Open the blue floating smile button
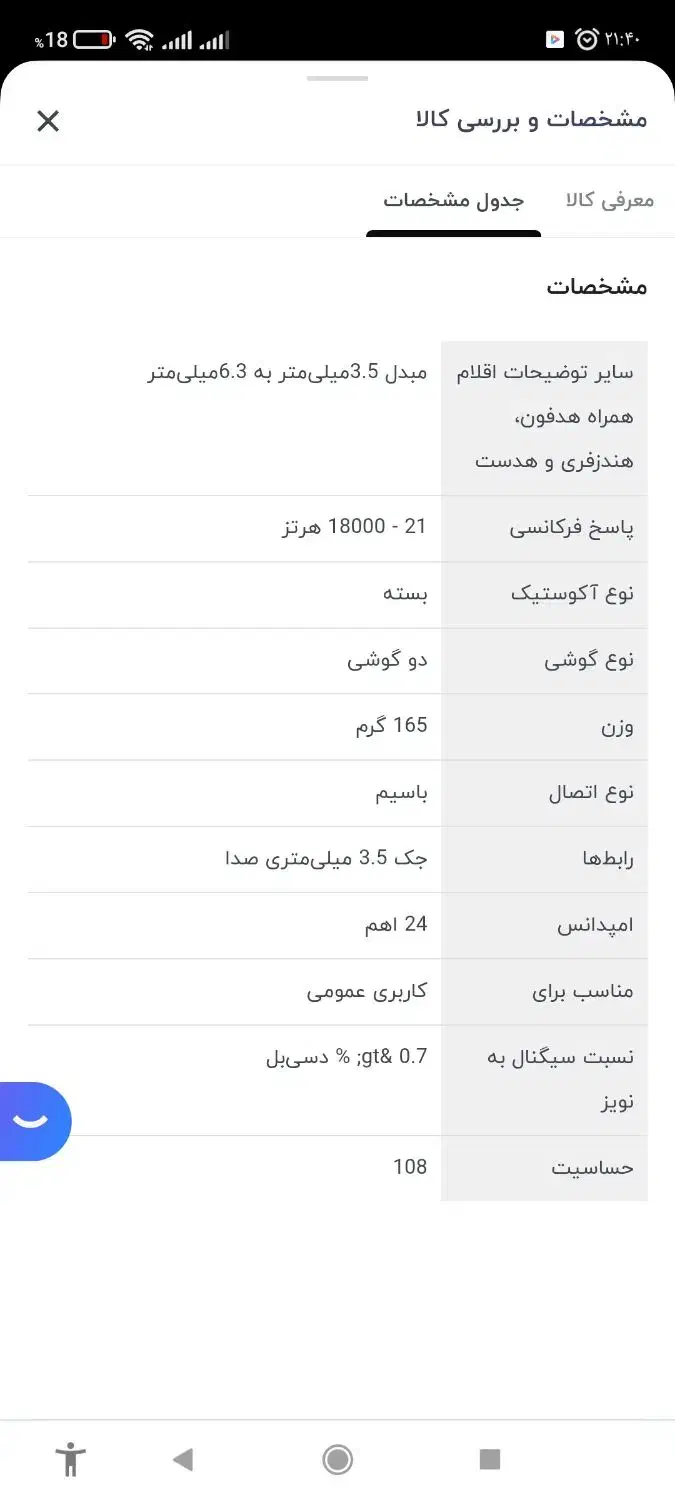Image resolution: width=675 pixels, height=1500 pixels. [x=32, y=1120]
